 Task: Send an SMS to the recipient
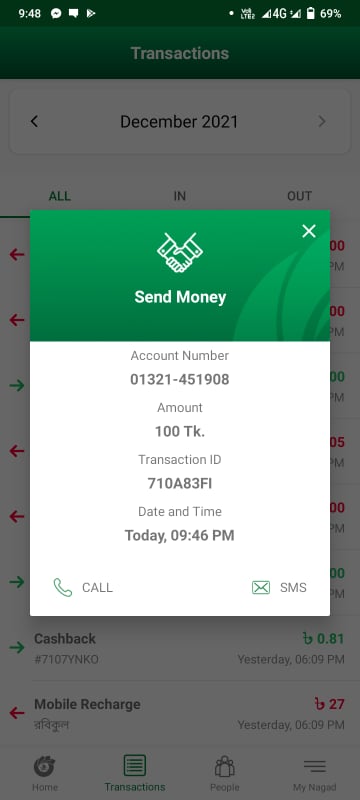tap(279, 588)
